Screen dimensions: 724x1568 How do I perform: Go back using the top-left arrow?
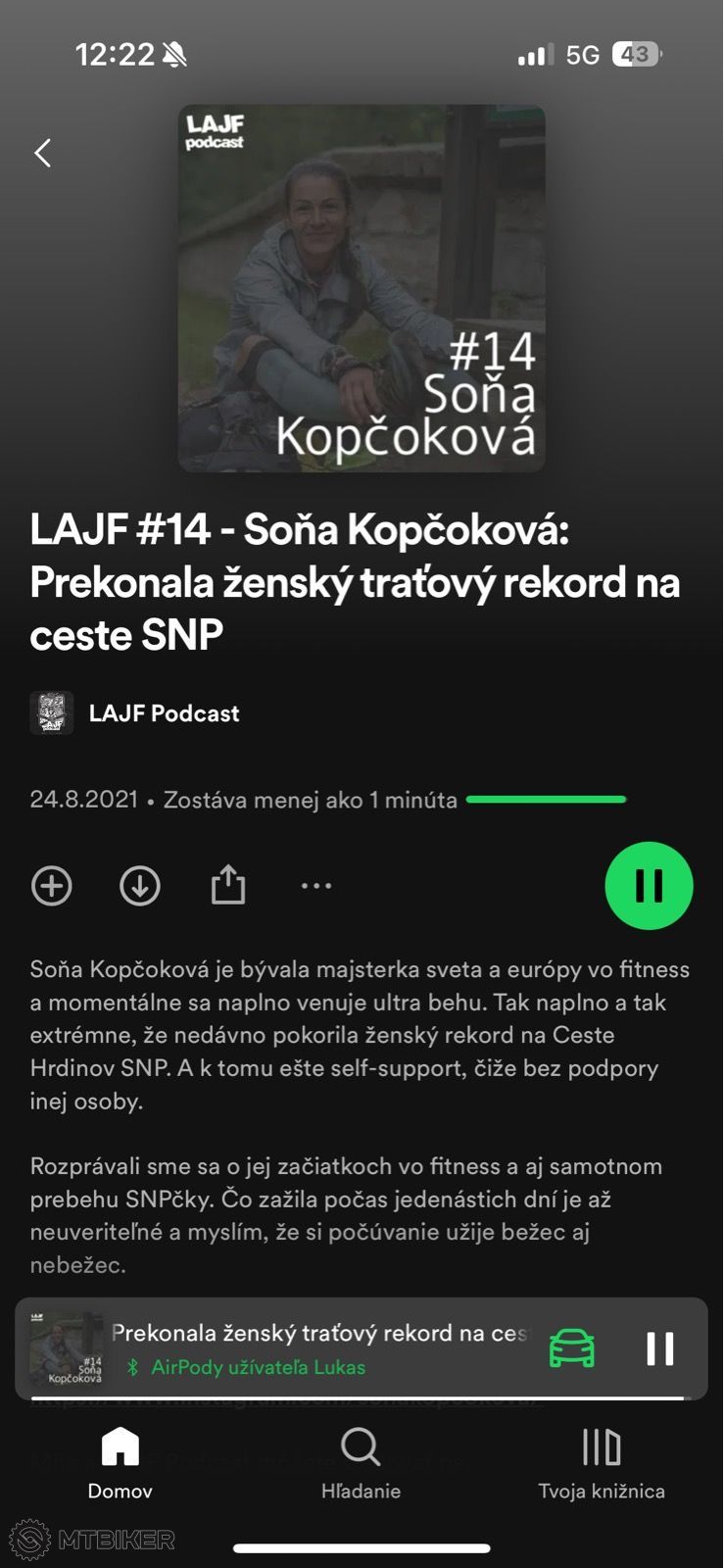pos(42,153)
